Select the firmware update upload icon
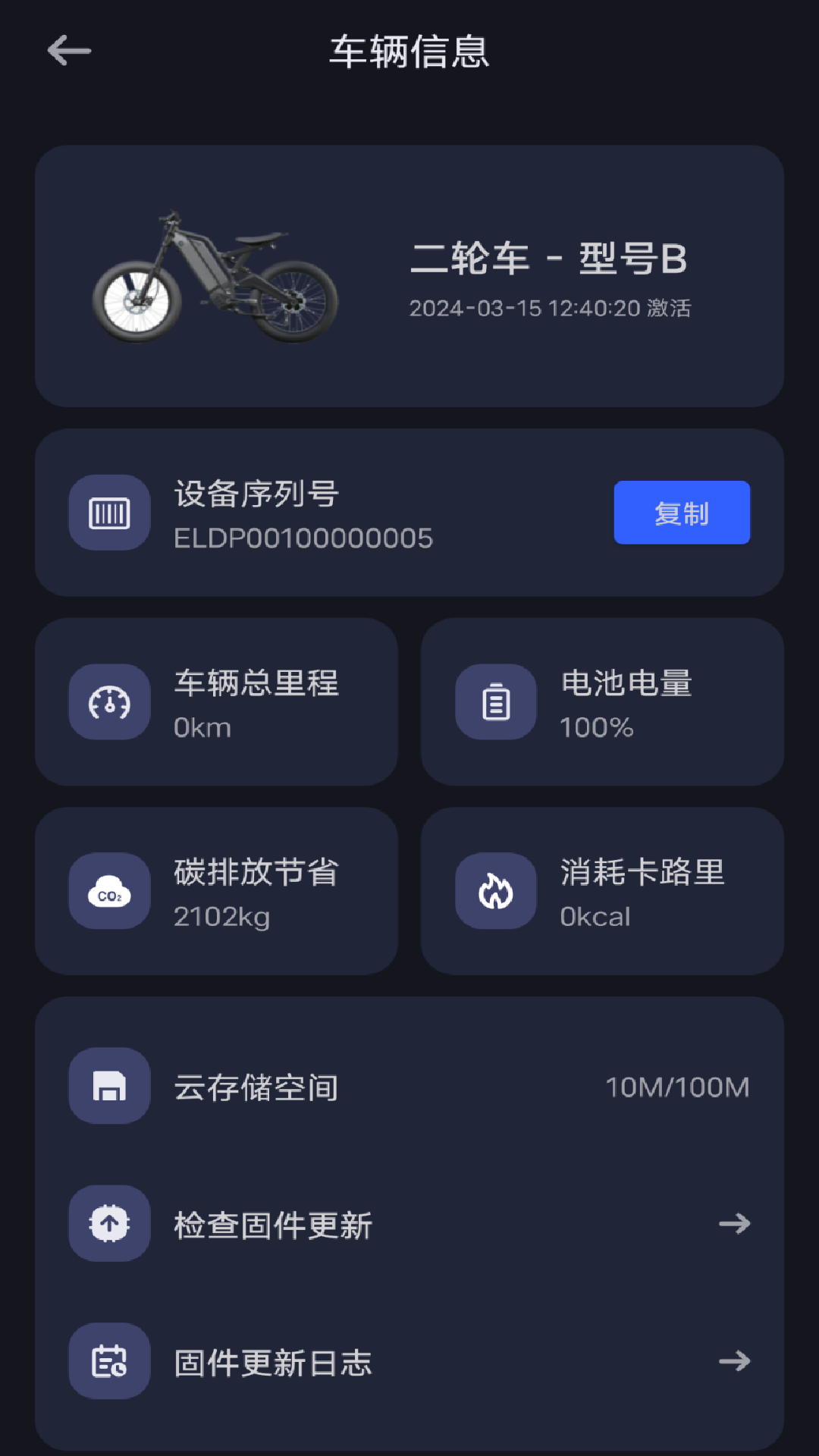This screenshot has height=1456, width=819. click(x=109, y=1223)
